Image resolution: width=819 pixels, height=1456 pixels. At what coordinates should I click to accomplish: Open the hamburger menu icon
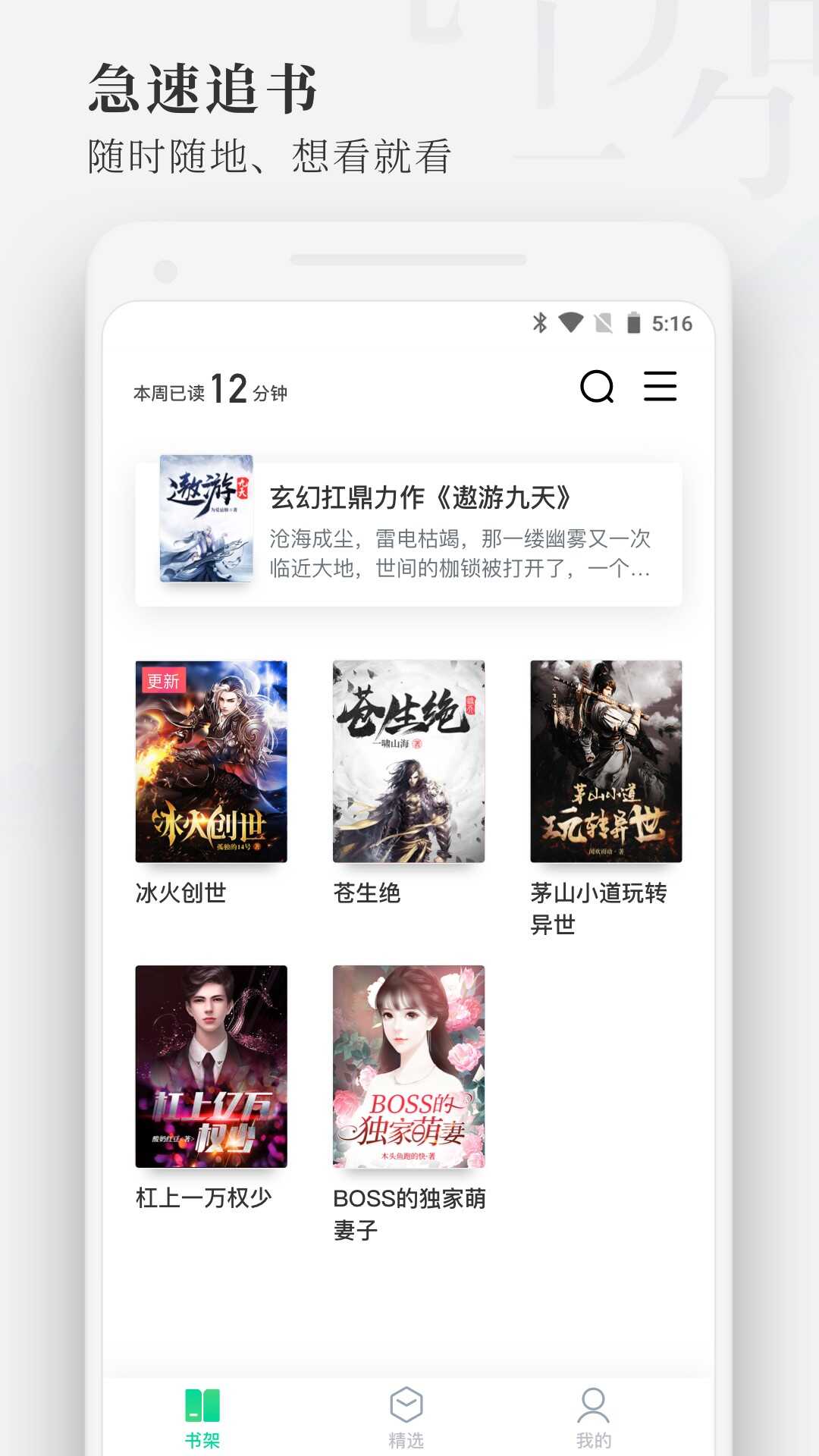pos(661,387)
